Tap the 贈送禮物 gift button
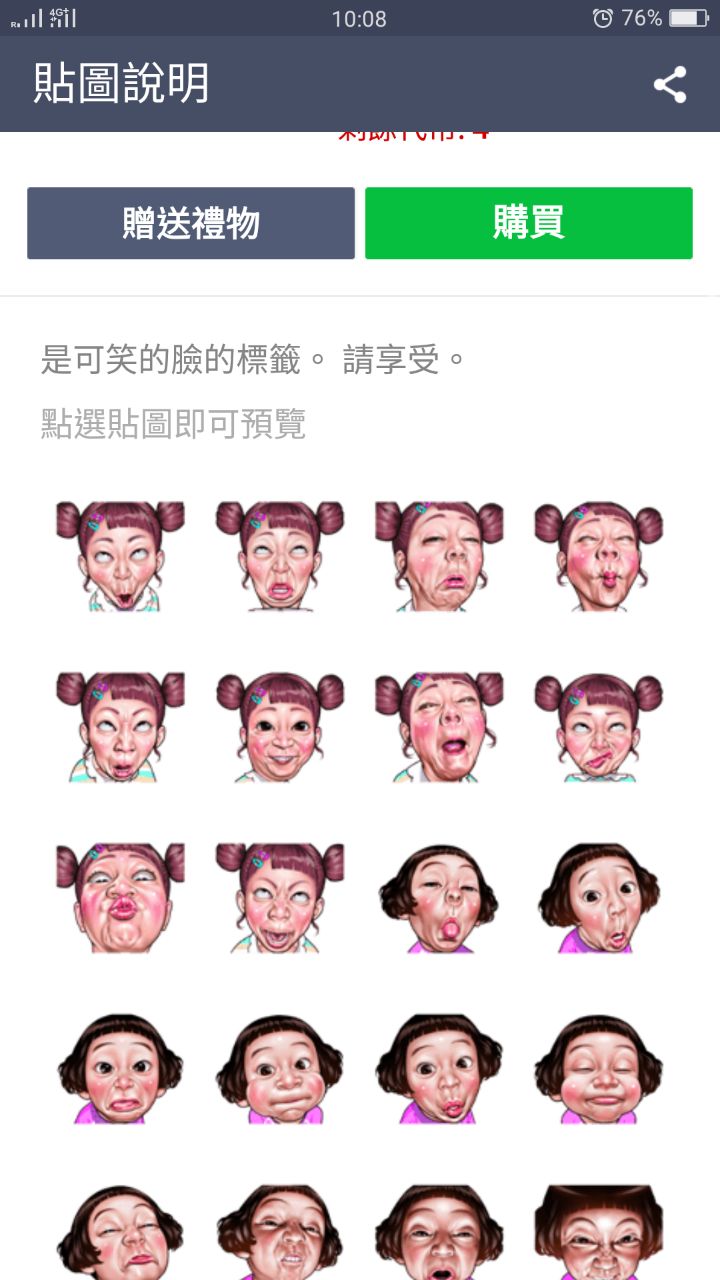This screenshot has height=1280, width=720. [191, 223]
